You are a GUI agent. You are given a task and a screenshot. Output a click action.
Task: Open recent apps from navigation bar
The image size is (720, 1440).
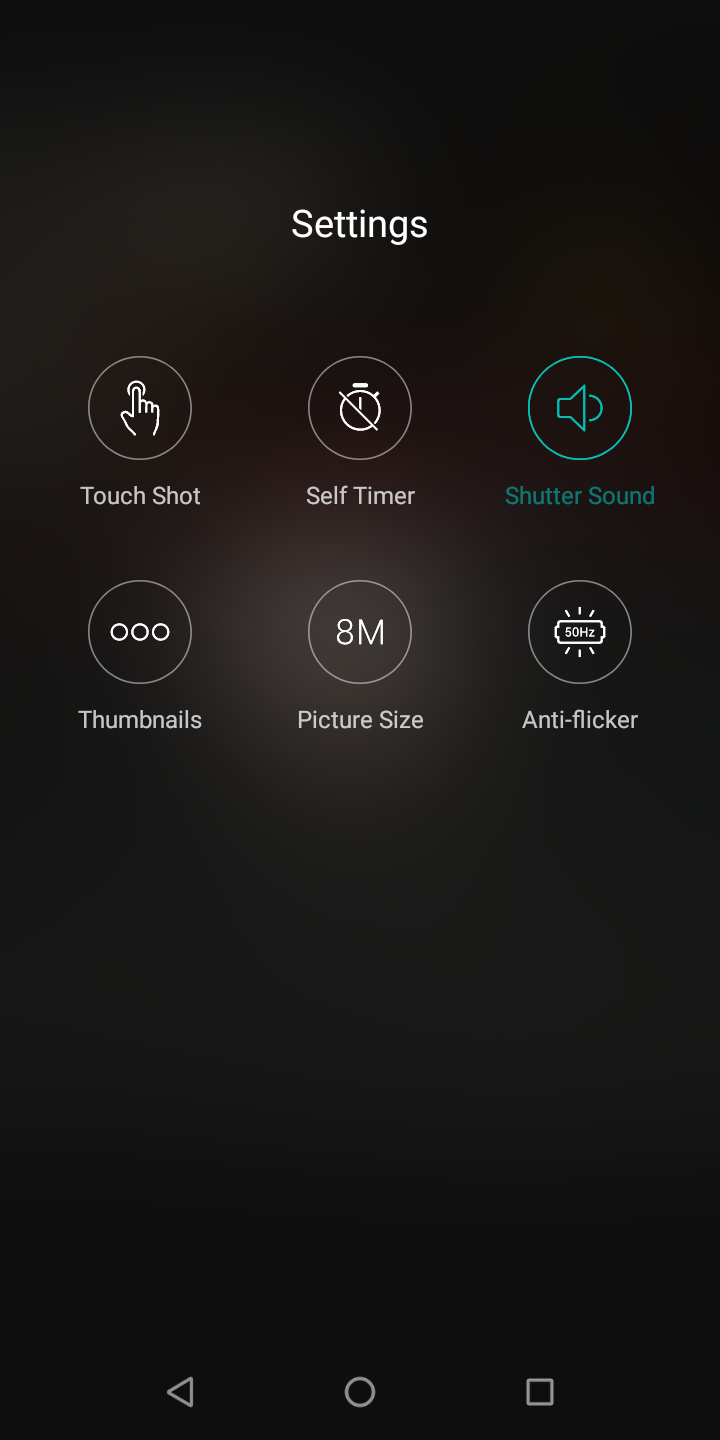(x=540, y=1391)
